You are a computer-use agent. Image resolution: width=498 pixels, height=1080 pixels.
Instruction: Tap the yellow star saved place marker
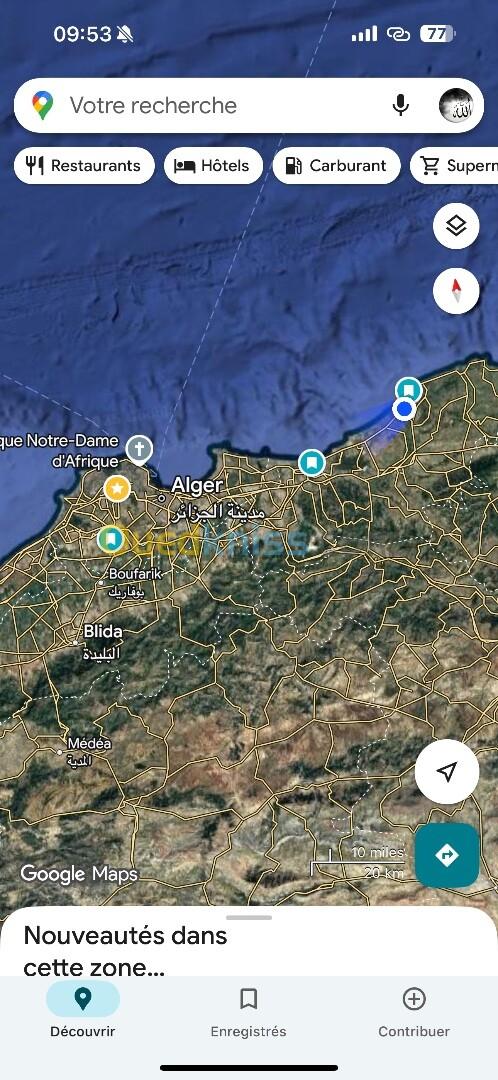[117, 489]
